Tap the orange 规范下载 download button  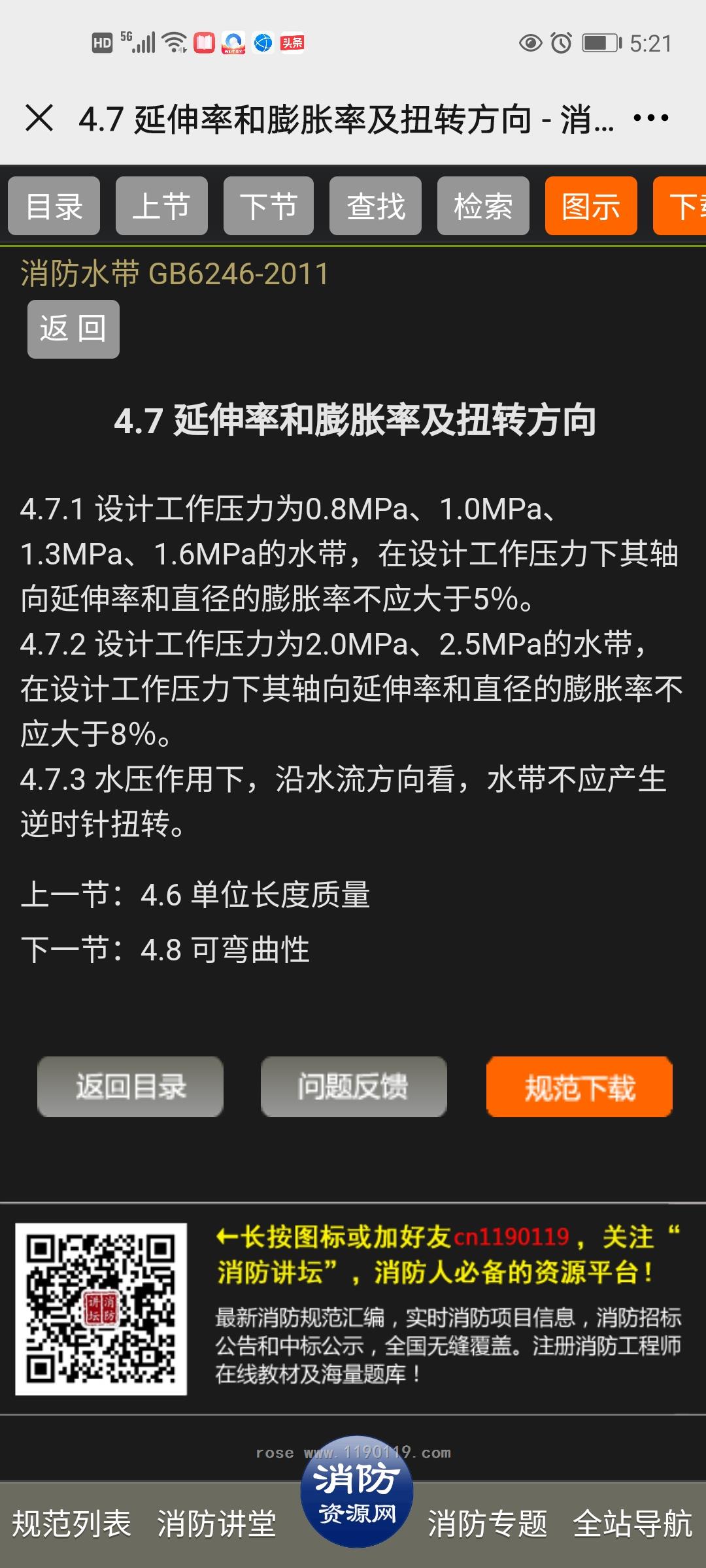[x=579, y=1086]
